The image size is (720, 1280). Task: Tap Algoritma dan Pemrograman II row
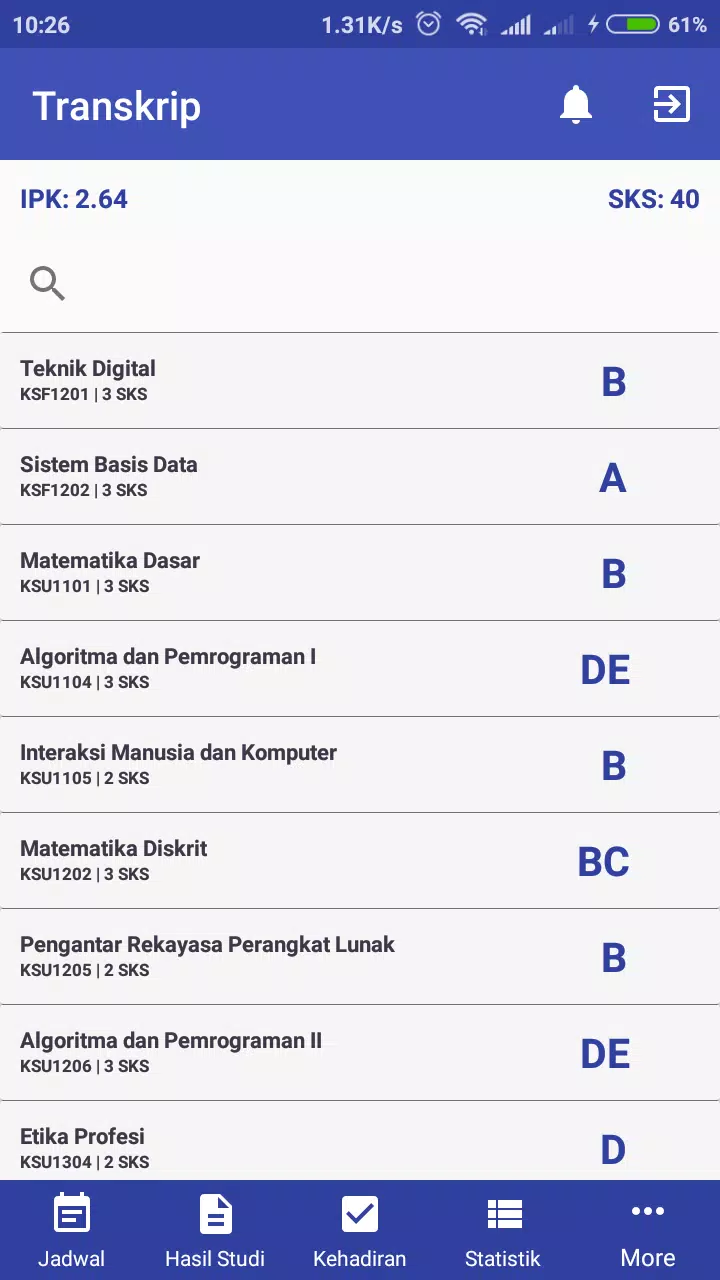coord(360,1053)
